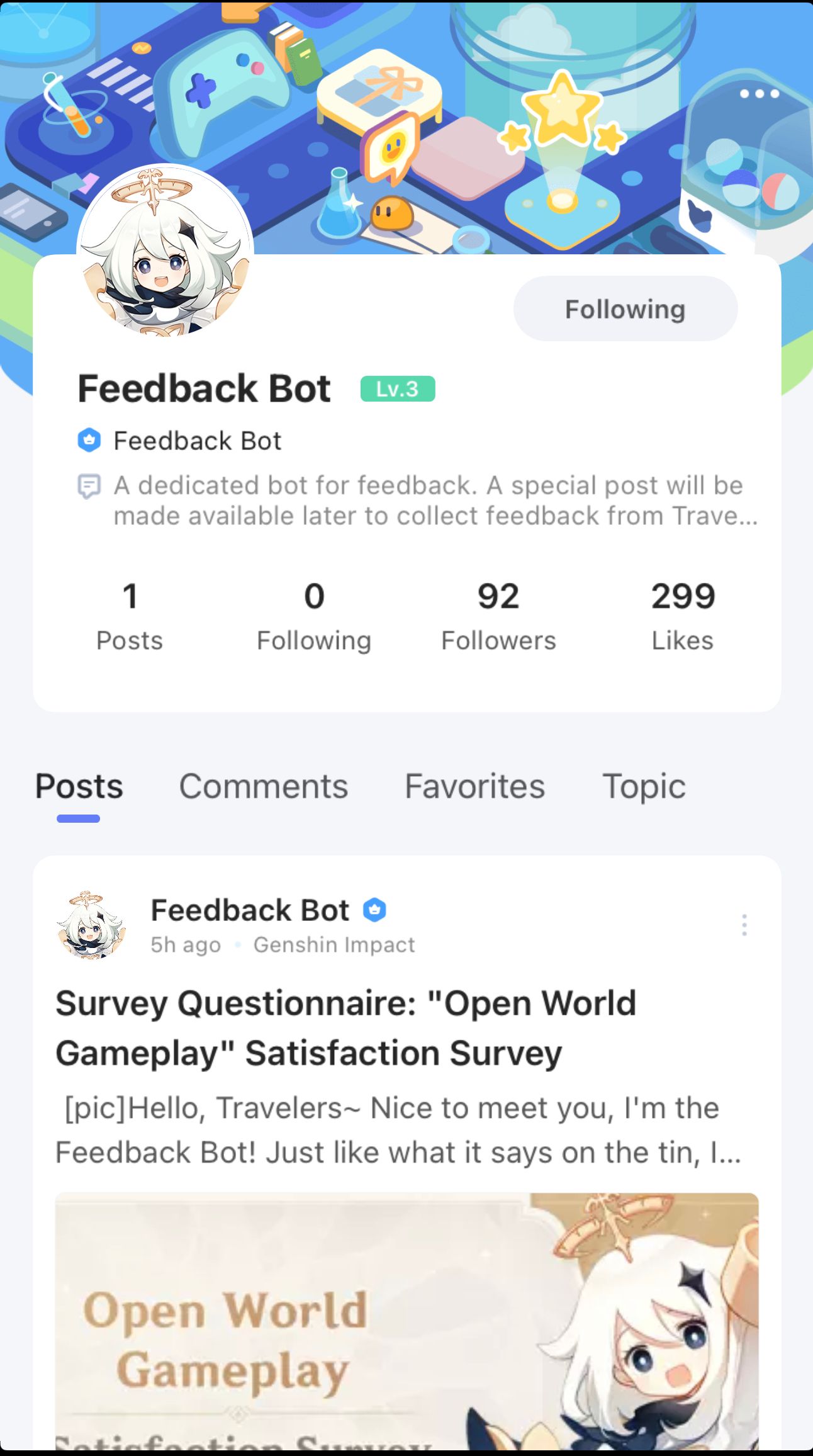
Task: Select the Posts tab
Action: click(x=79, y=786)
